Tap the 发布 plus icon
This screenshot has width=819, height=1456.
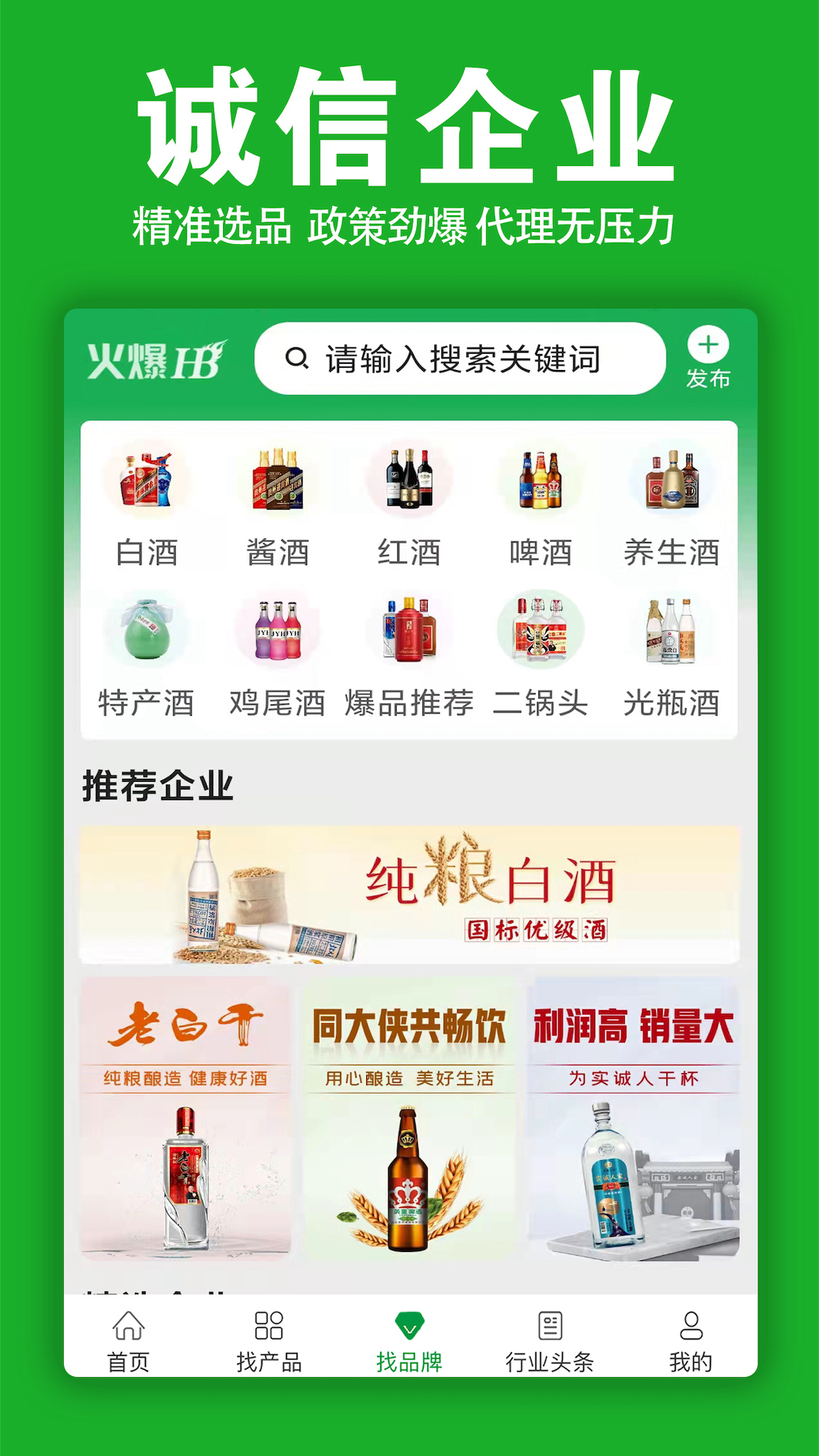click(x=708, y=347)
